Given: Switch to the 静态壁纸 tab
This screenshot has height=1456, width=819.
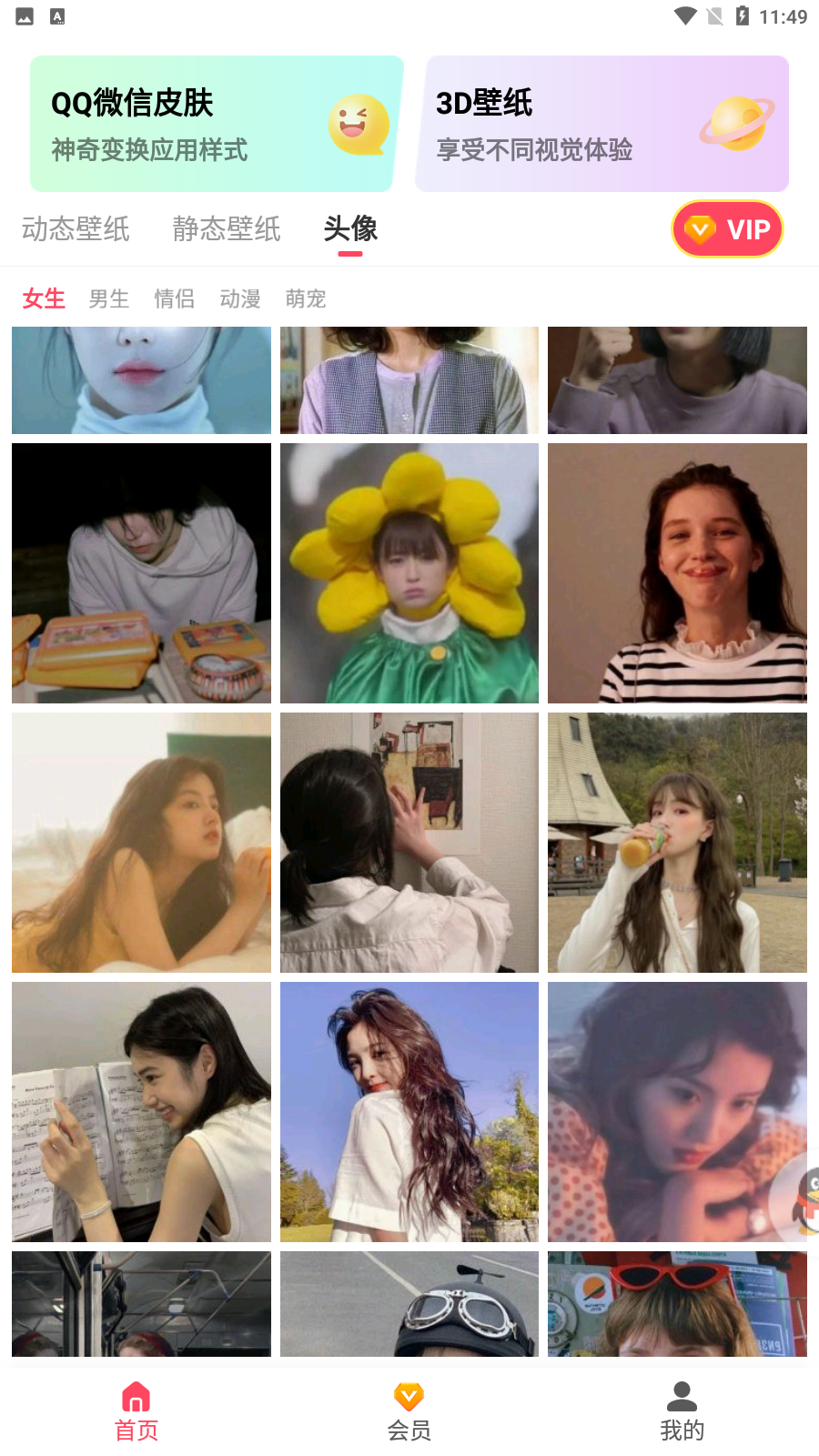Looking at the screenshot, I should tap(227, 228).
